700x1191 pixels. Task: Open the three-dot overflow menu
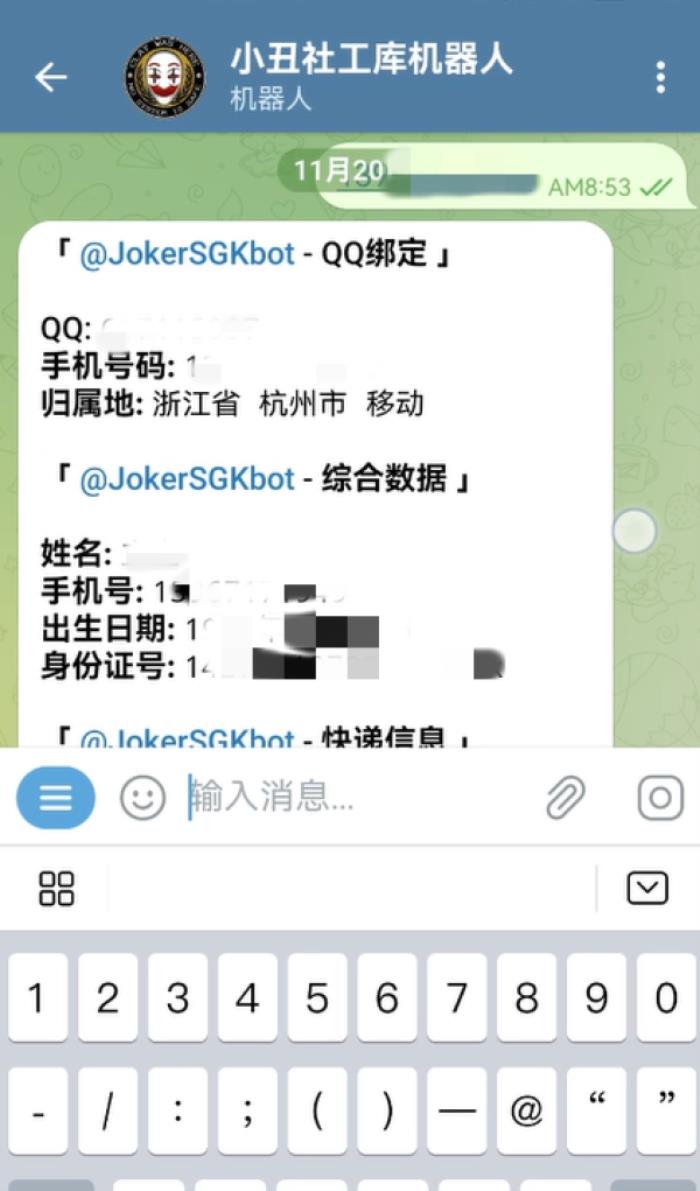[x=660, y=77]
